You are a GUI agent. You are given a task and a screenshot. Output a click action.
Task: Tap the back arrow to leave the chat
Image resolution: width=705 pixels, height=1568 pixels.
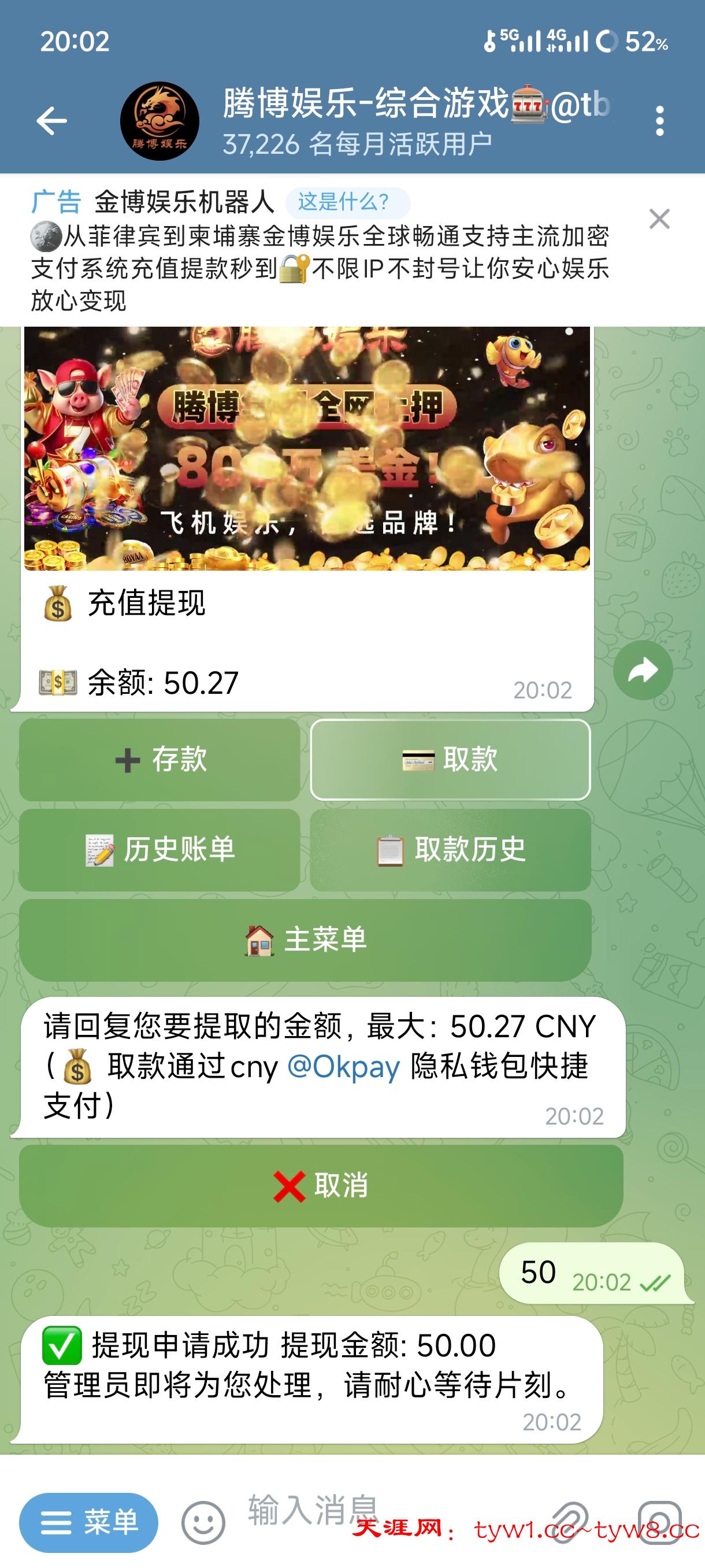(x=51, y=119)
